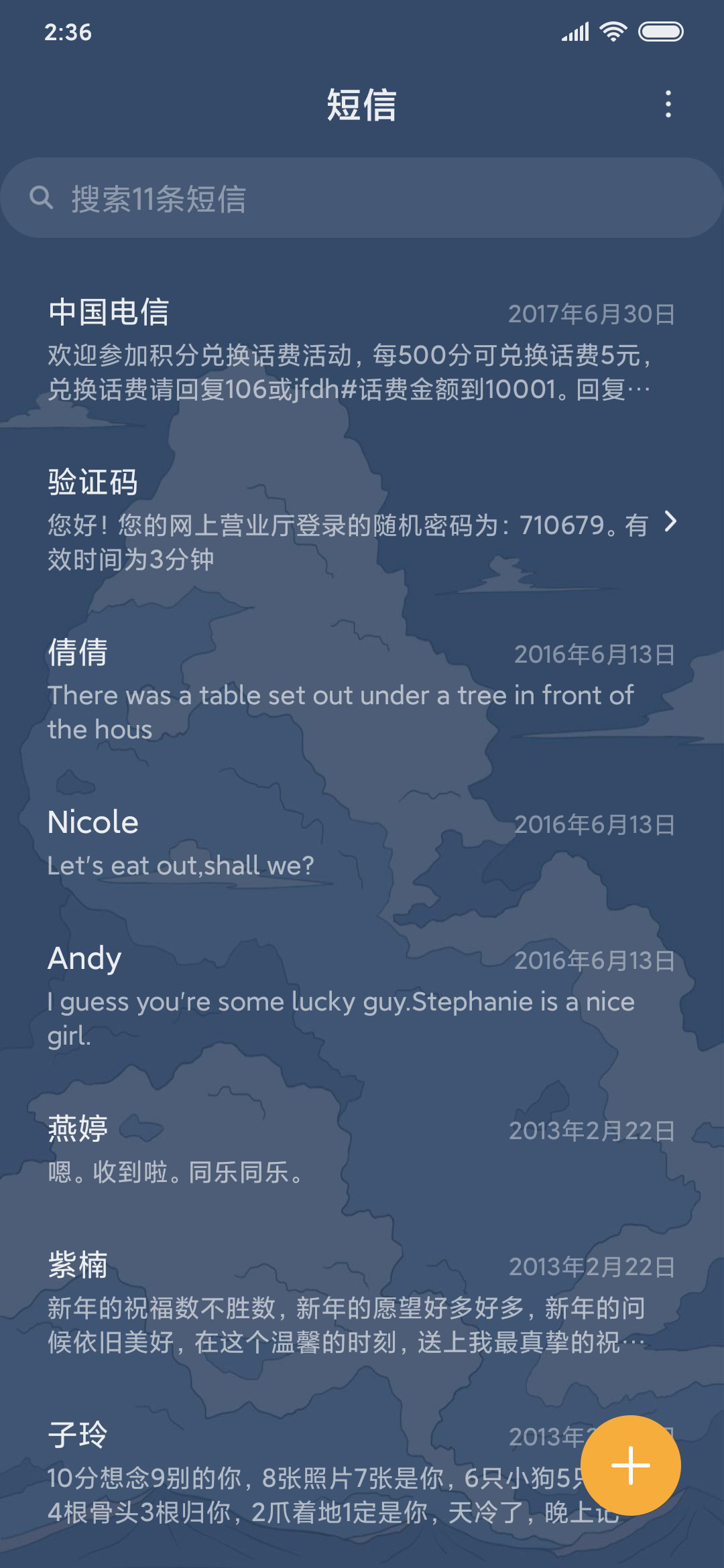Open the 验证码 verification code messages

(x=362, y=521)
